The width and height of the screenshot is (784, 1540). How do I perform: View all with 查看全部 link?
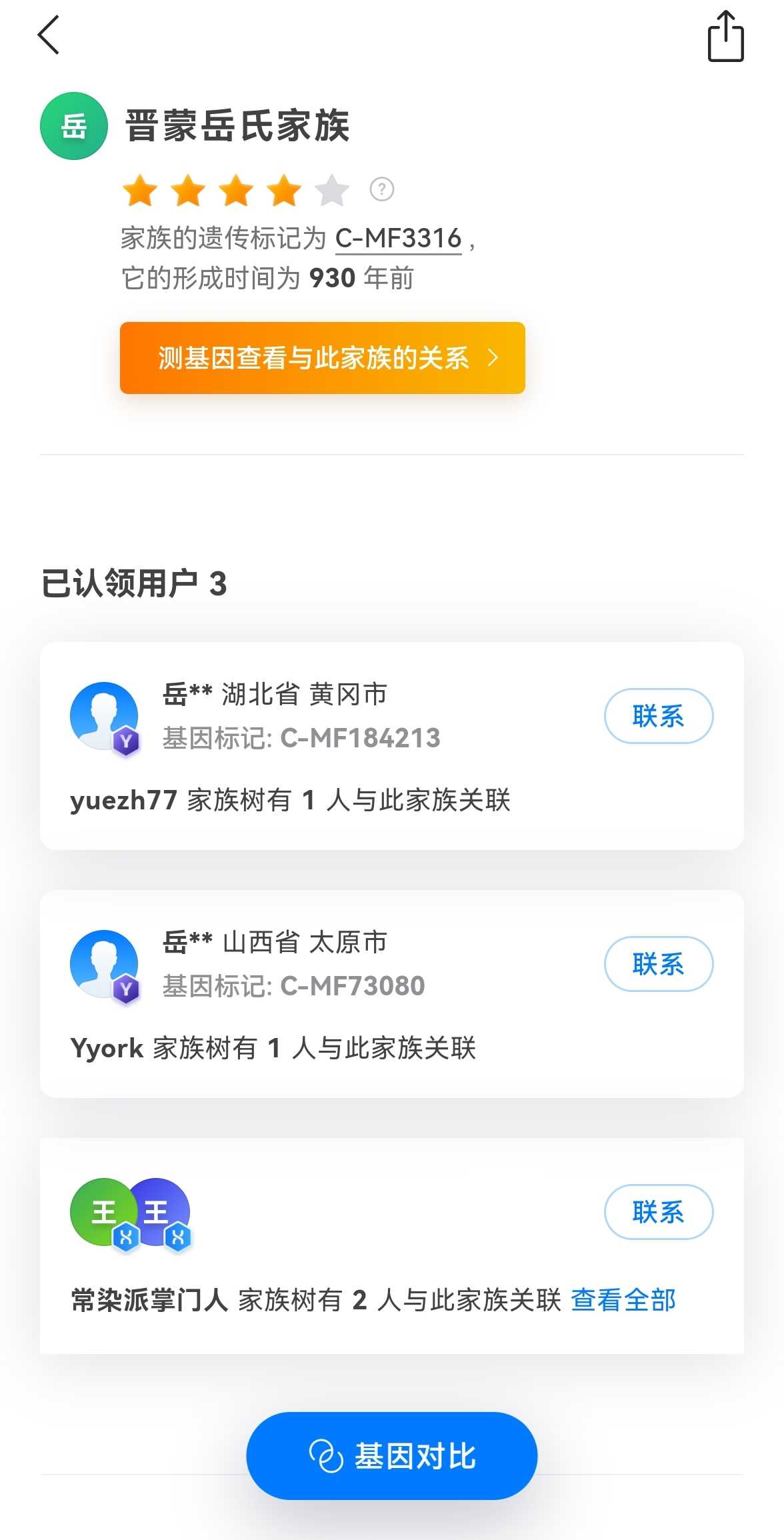click(x=623, y=1300)
